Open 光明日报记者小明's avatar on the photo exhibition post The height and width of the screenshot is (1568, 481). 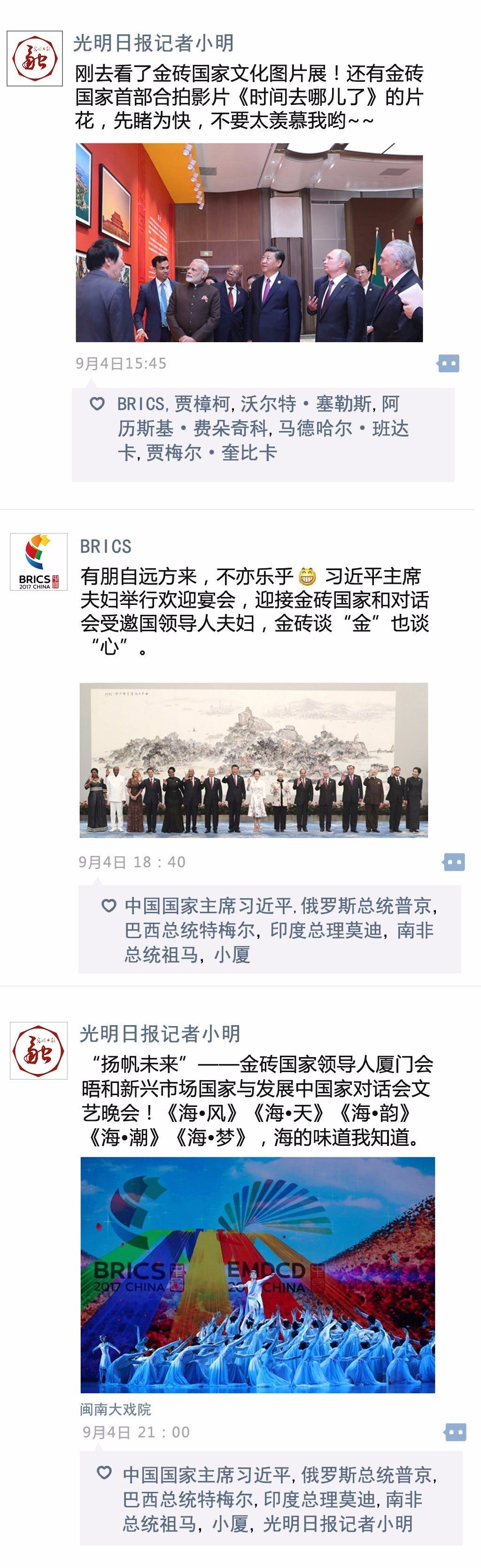point(35,58)
